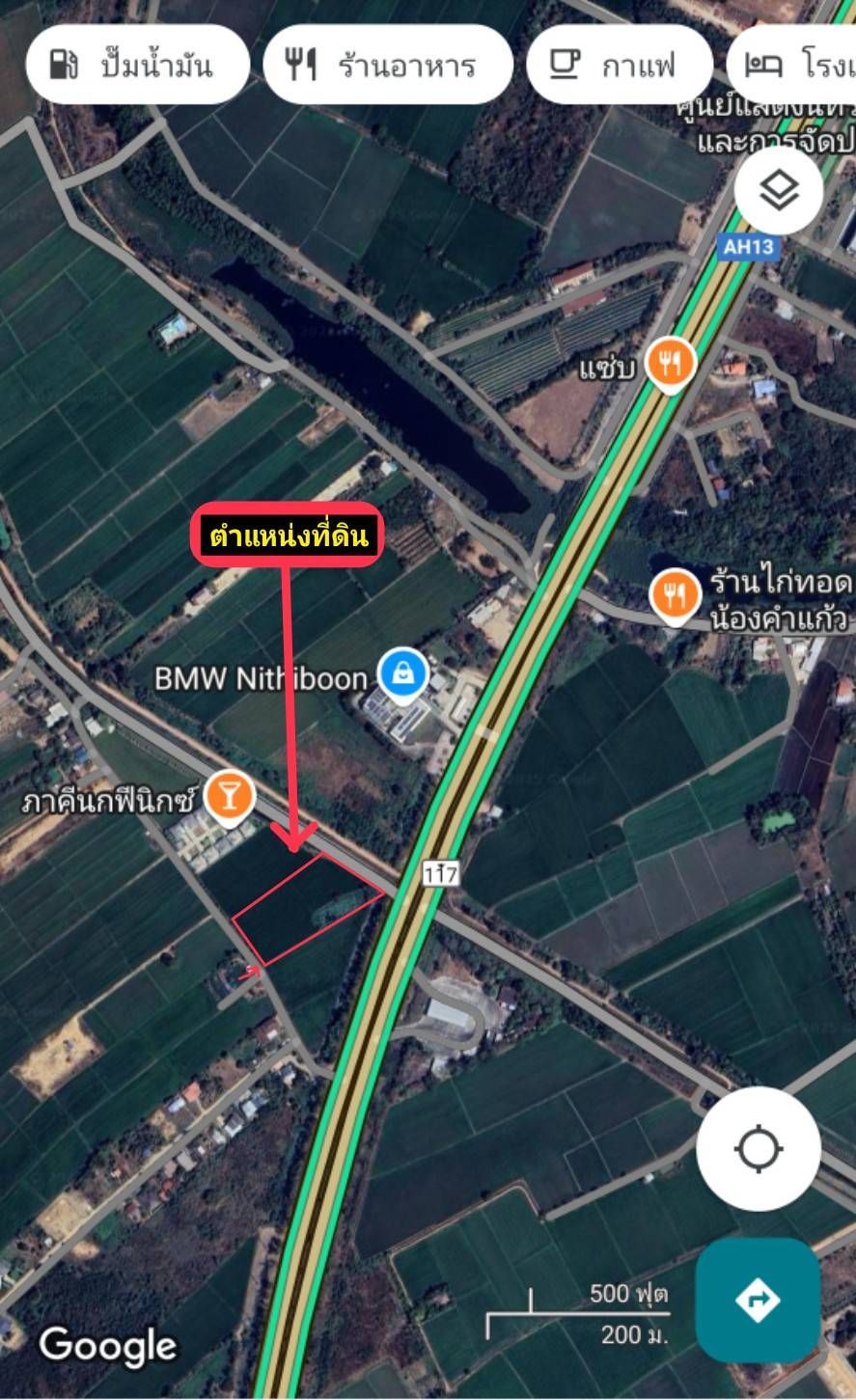Open the ร้านไก่ทอดน้องคำแก้ว restaurant pin
The width and height of the screenshot is (856, 1400).
coord(675,596)
